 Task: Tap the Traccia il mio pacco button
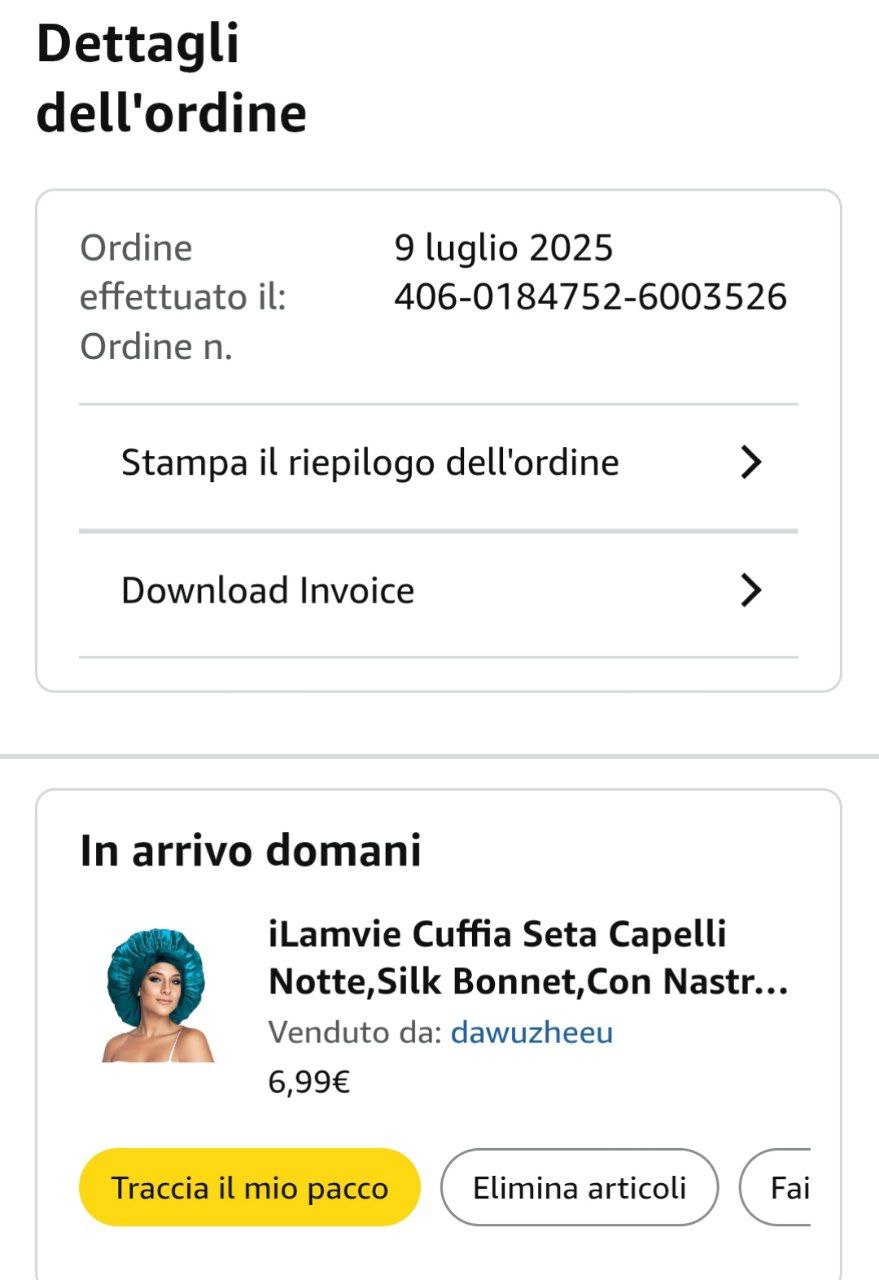pos(249,1187)
